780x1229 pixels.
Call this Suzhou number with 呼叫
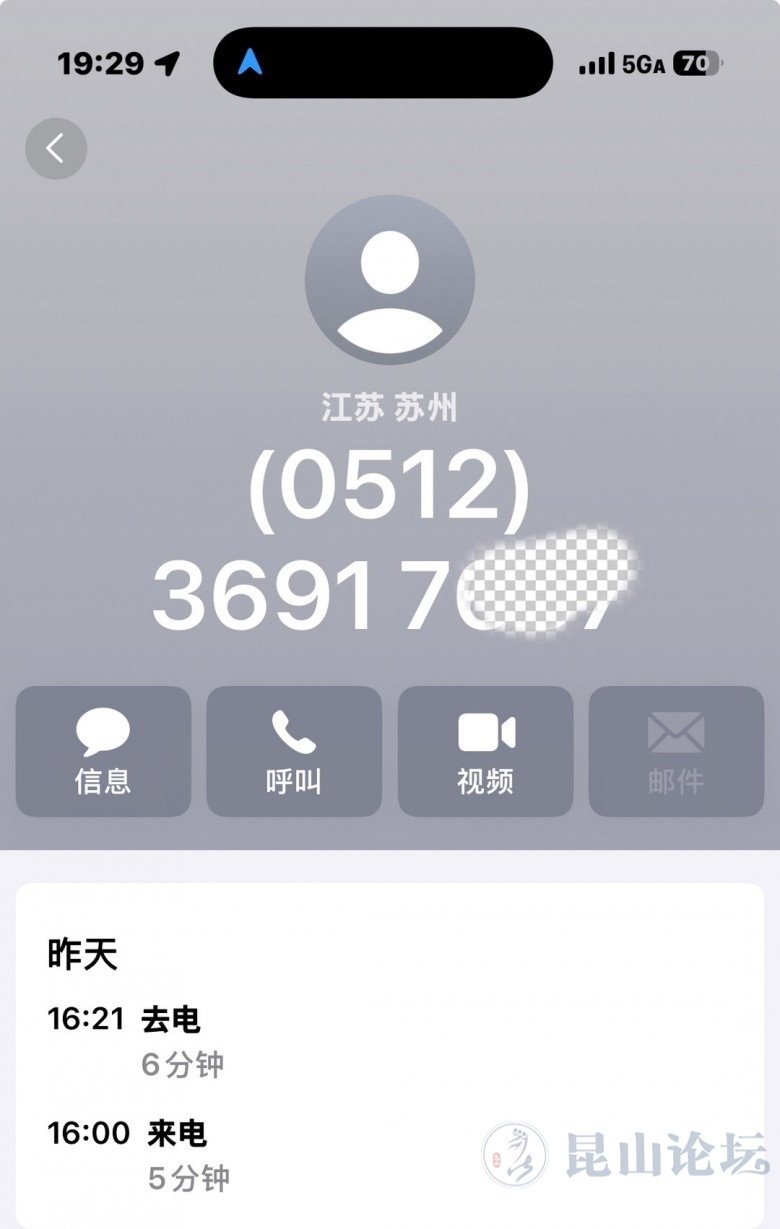tap(294, 751)
